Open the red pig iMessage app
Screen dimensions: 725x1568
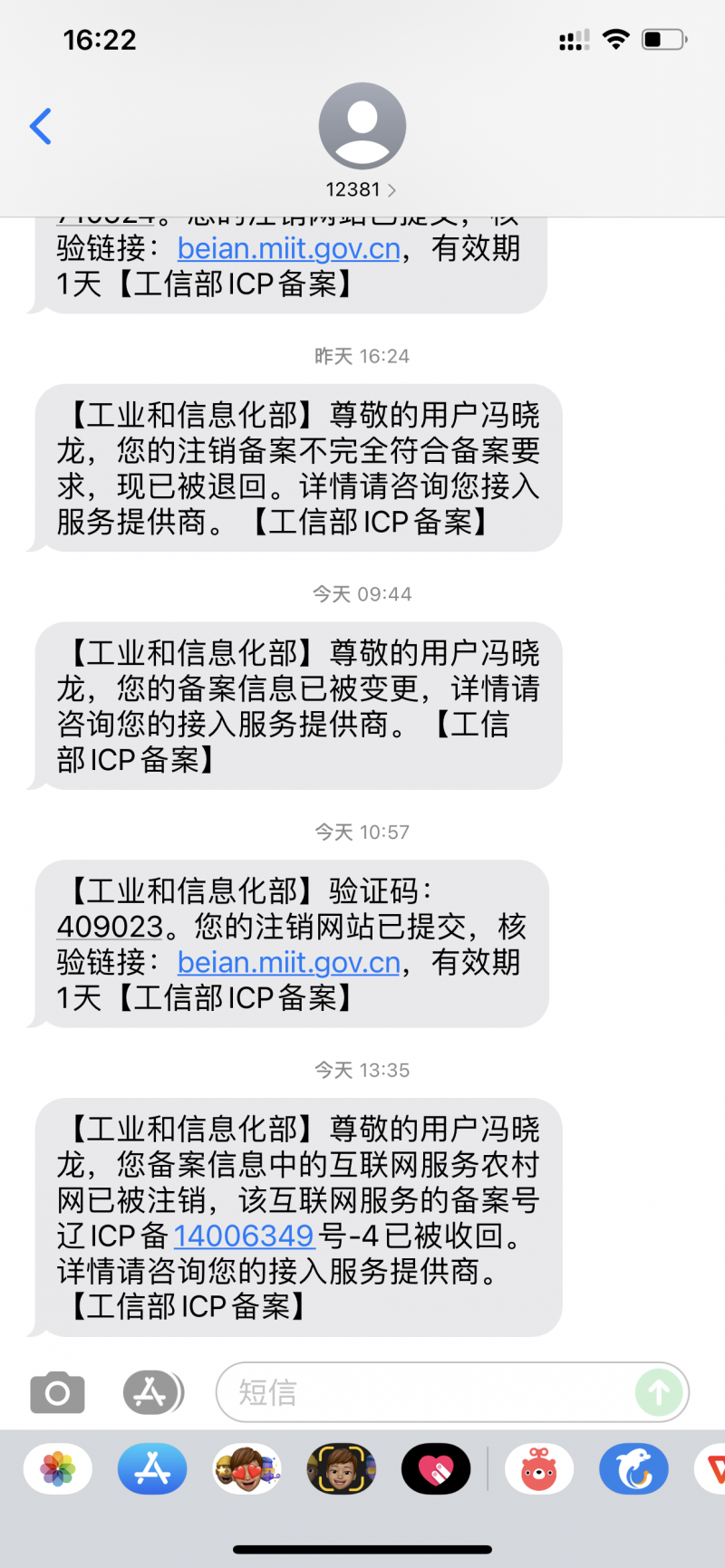point(538,1468)
